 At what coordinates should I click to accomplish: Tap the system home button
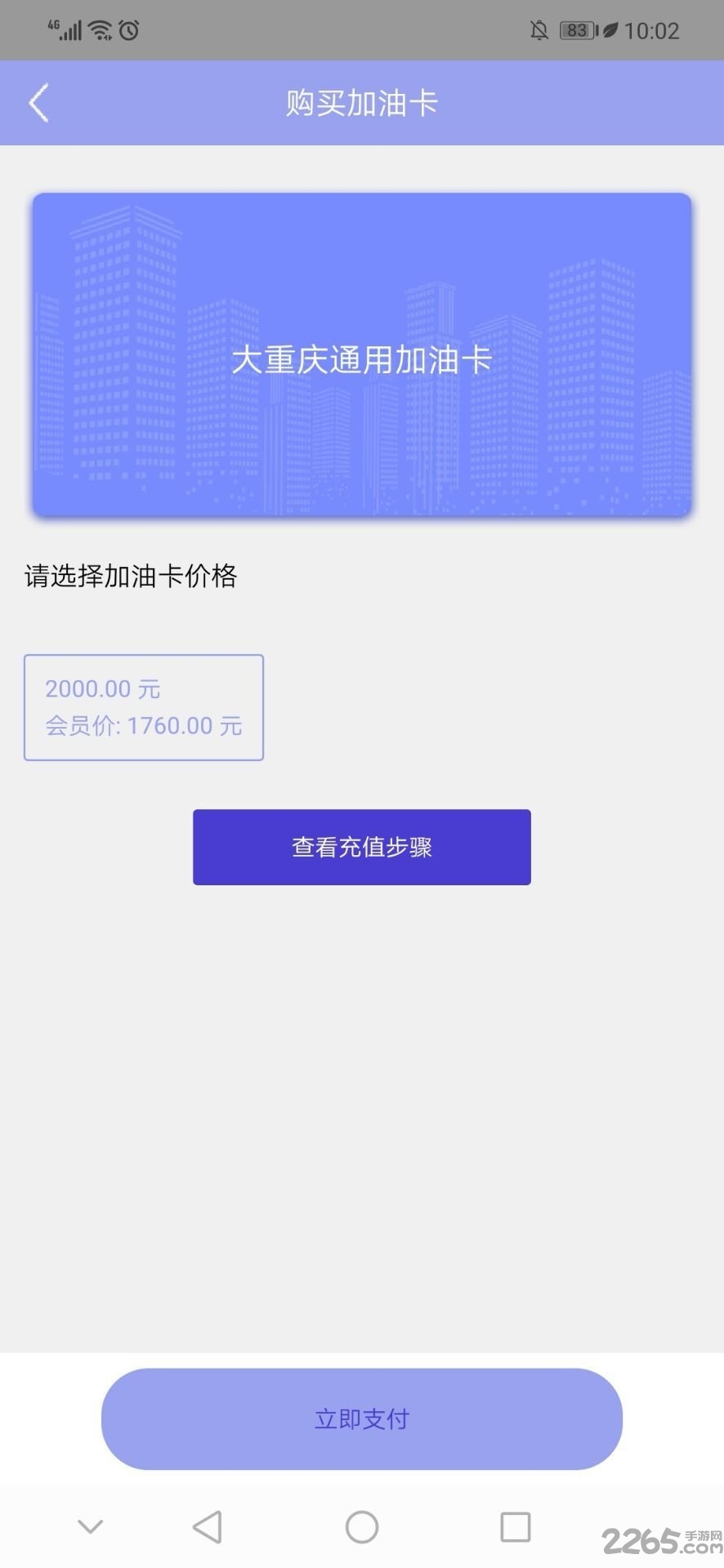point(361,1526)
